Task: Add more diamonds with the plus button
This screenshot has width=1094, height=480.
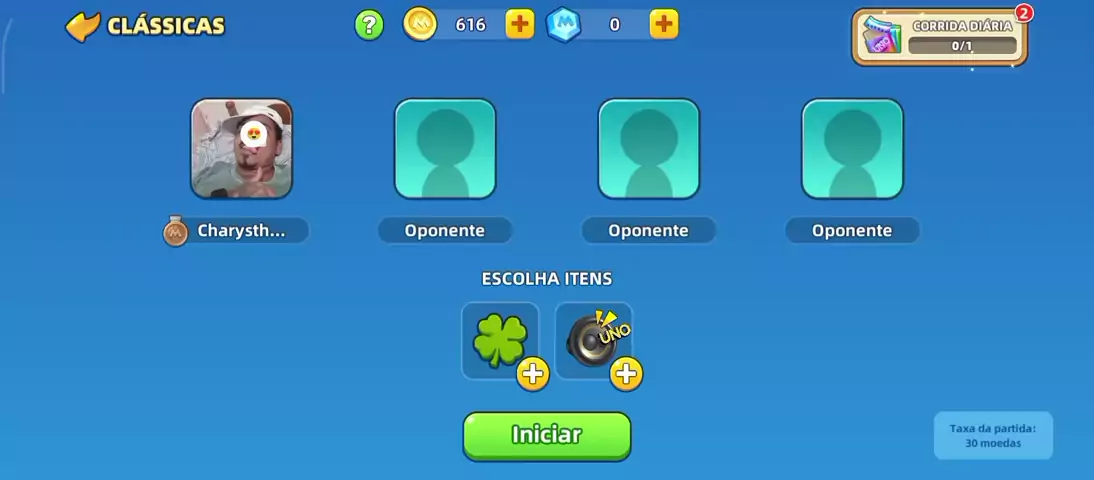Action: [x=664, y=24]
